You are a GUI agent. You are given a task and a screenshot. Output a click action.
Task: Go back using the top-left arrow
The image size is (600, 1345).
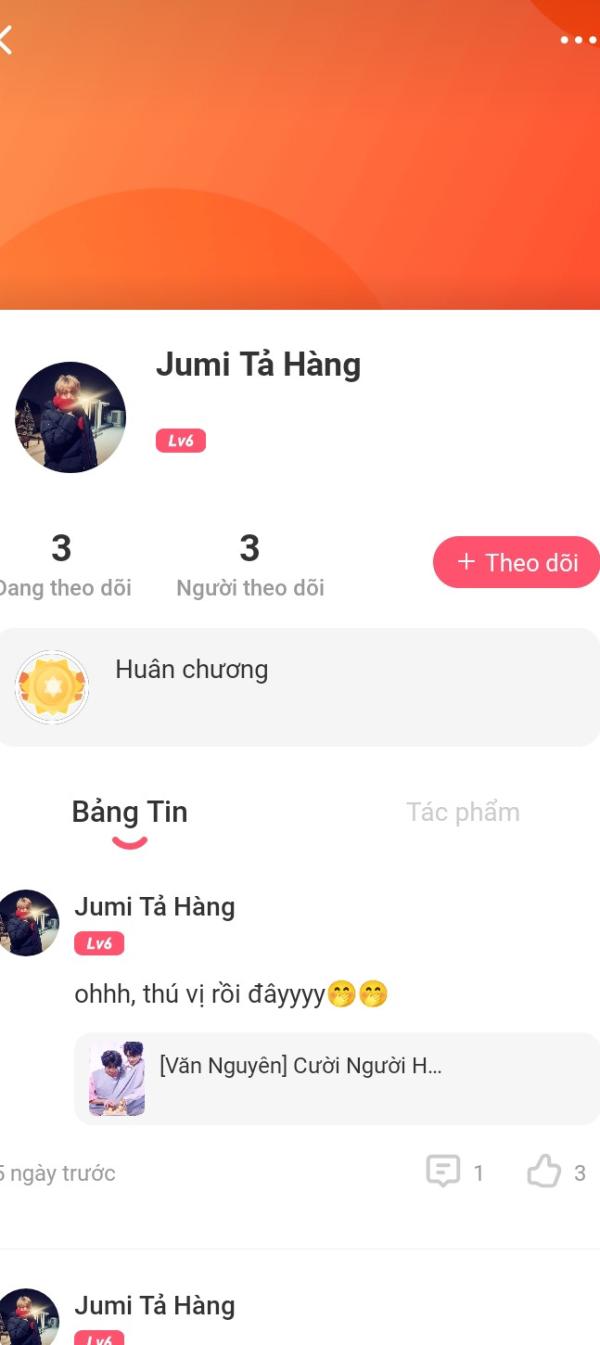tap(8, 40)
